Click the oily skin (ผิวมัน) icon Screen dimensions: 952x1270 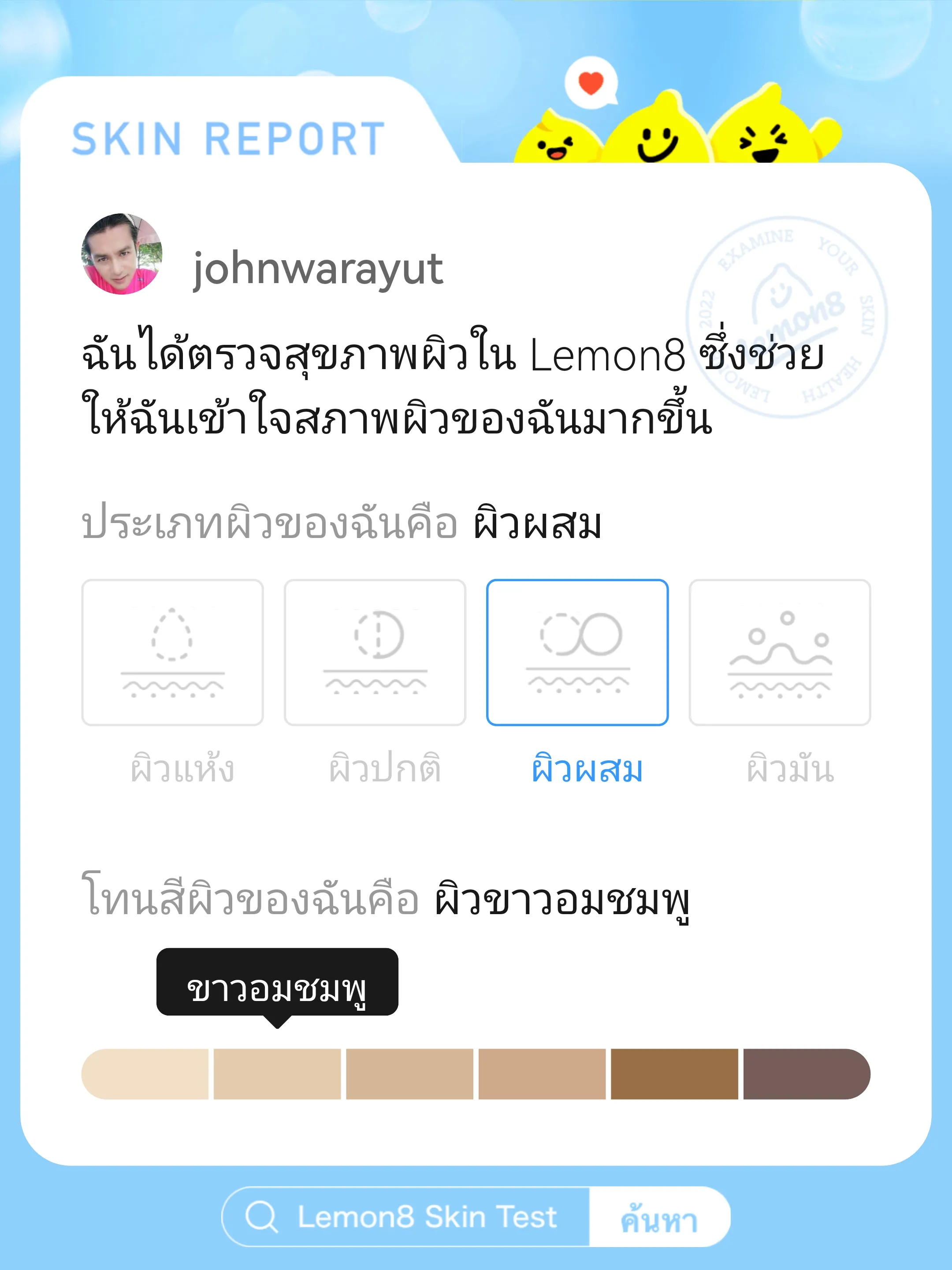click(x=781, y=652)
